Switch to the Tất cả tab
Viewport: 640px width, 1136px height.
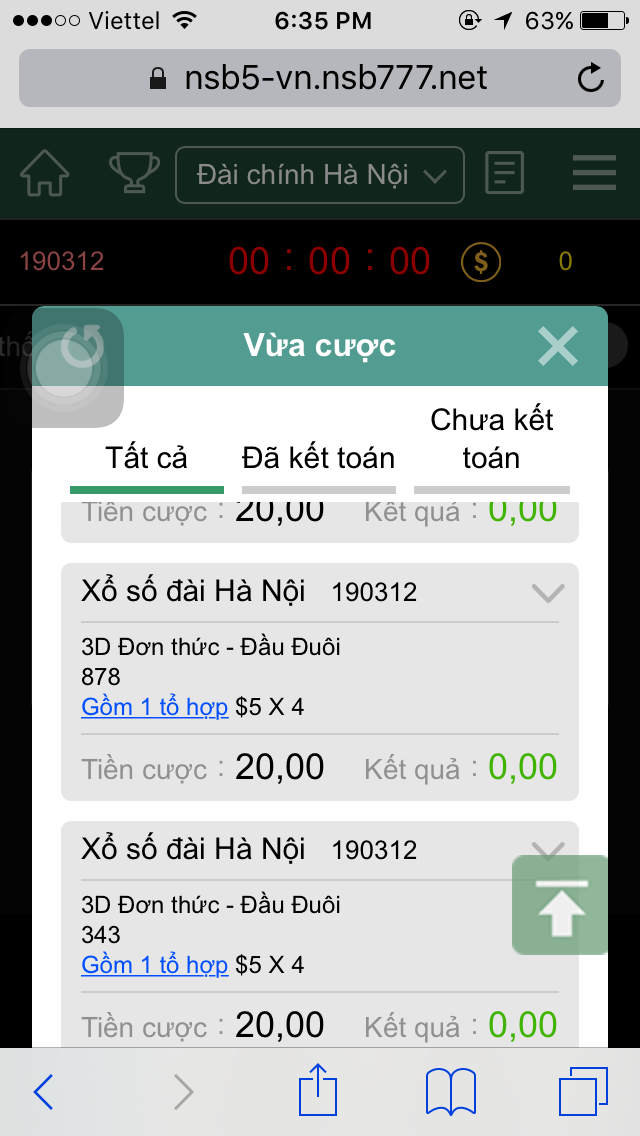click(x=147, y=459)
